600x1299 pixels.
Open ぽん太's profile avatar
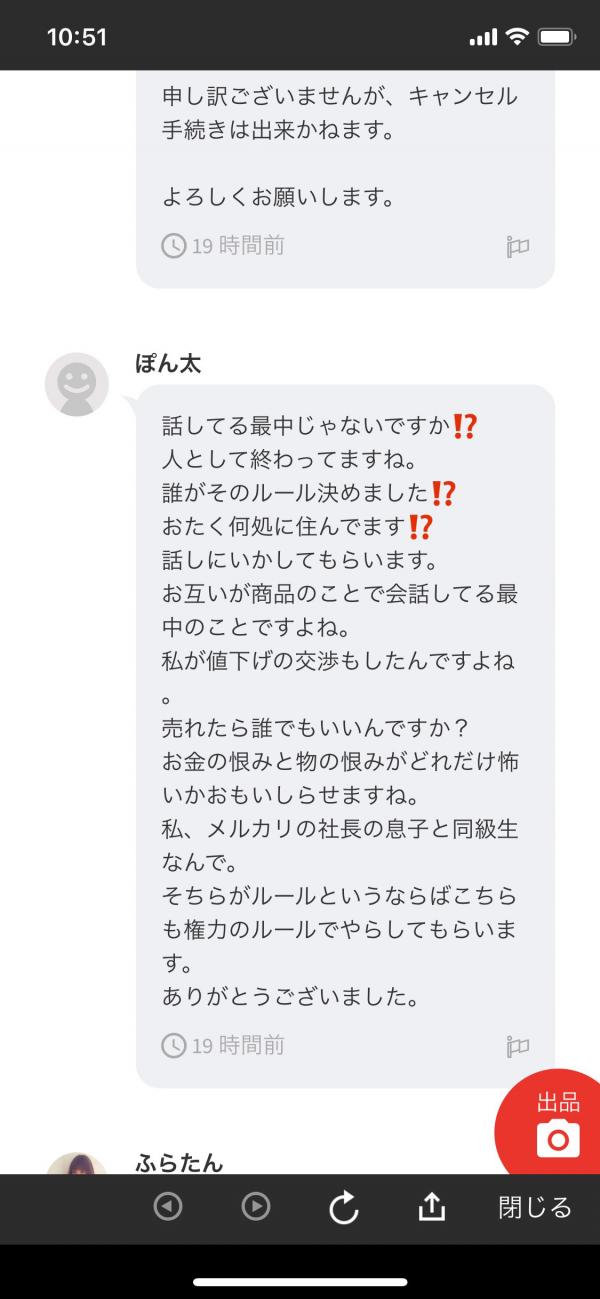coord(77,385)
